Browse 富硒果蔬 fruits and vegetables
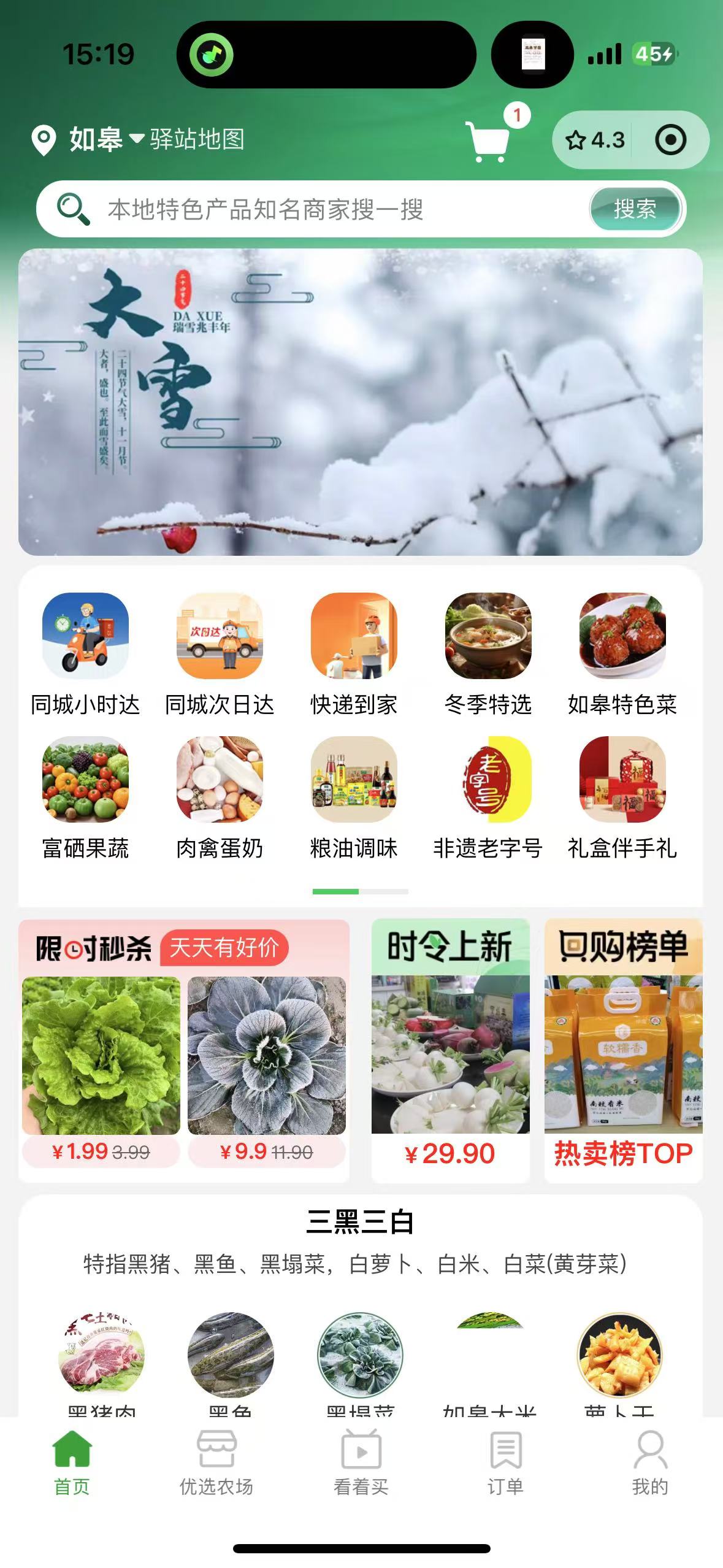The width and height of the screenshot is (723, 1568). [x=85, y=798]
